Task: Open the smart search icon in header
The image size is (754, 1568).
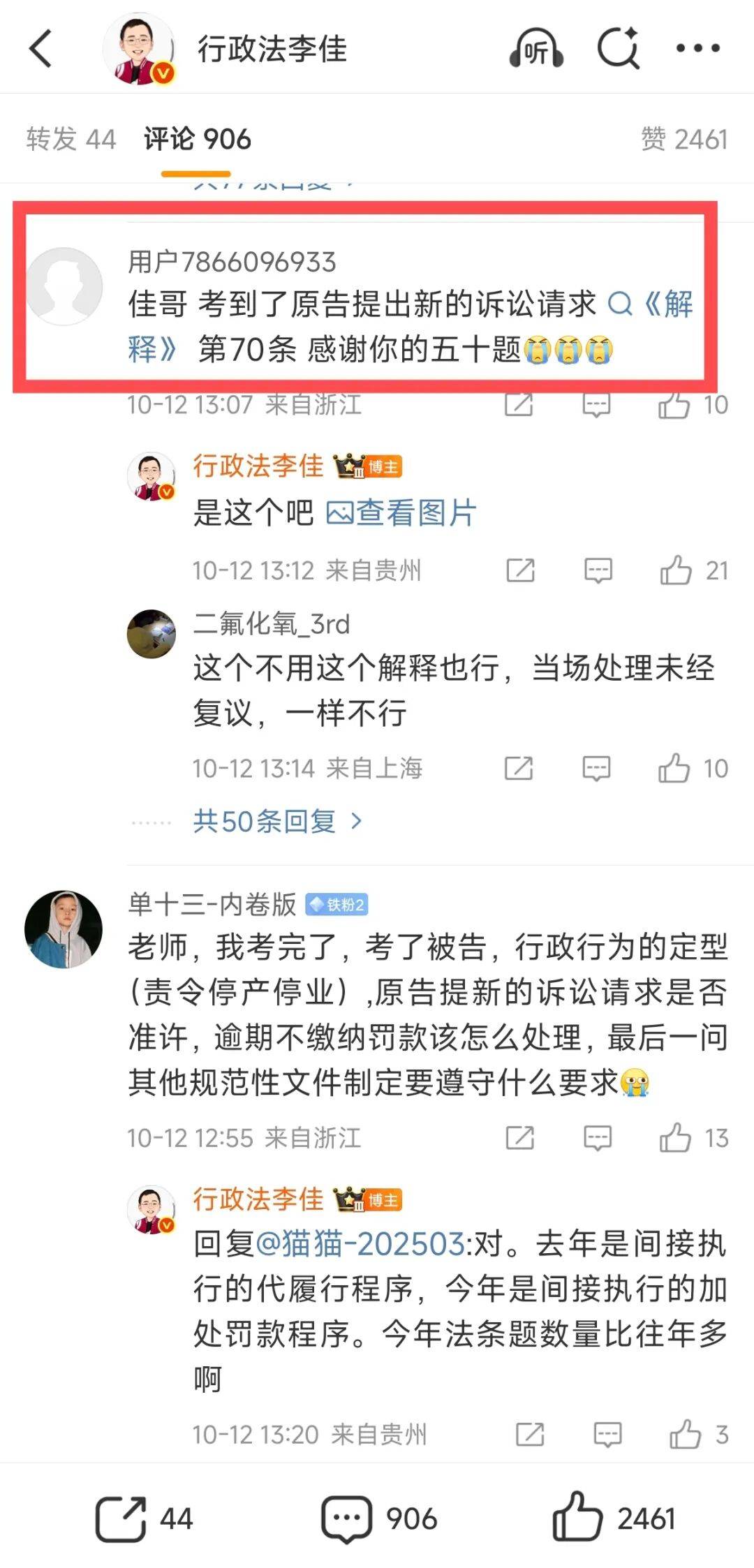Action: tap(619, 48)
